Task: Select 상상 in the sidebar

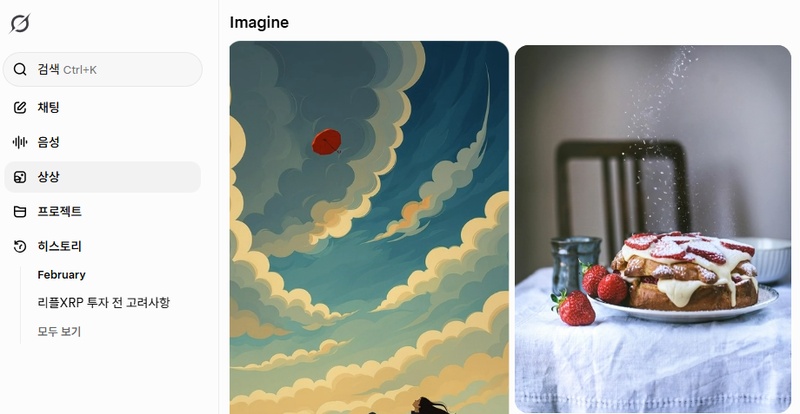Action: [x=49, y=177]
